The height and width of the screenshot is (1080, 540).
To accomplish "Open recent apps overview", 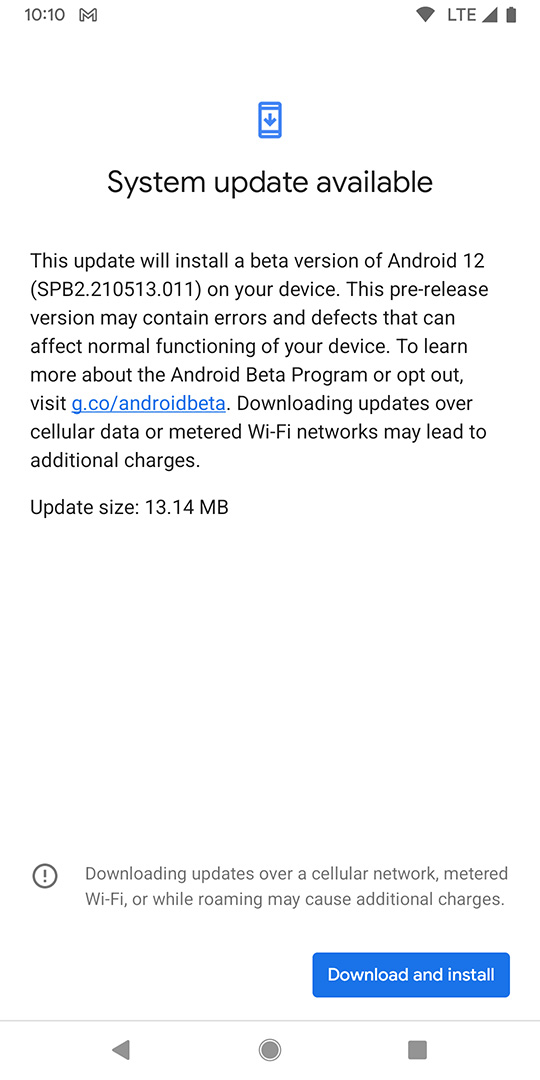I will (x=417, y=1050).
